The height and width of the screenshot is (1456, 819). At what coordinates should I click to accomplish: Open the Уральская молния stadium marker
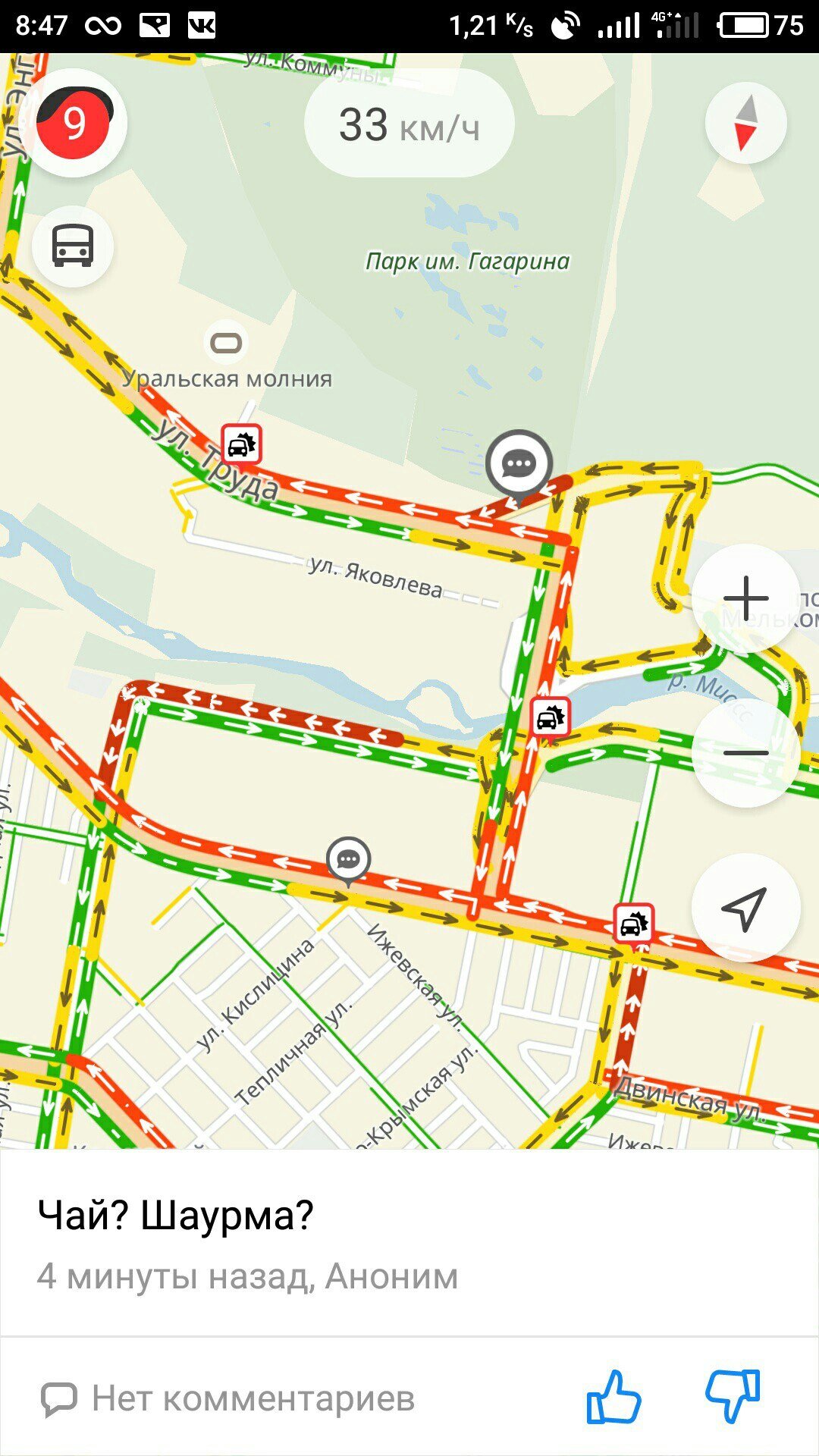[x=226, y=344]
